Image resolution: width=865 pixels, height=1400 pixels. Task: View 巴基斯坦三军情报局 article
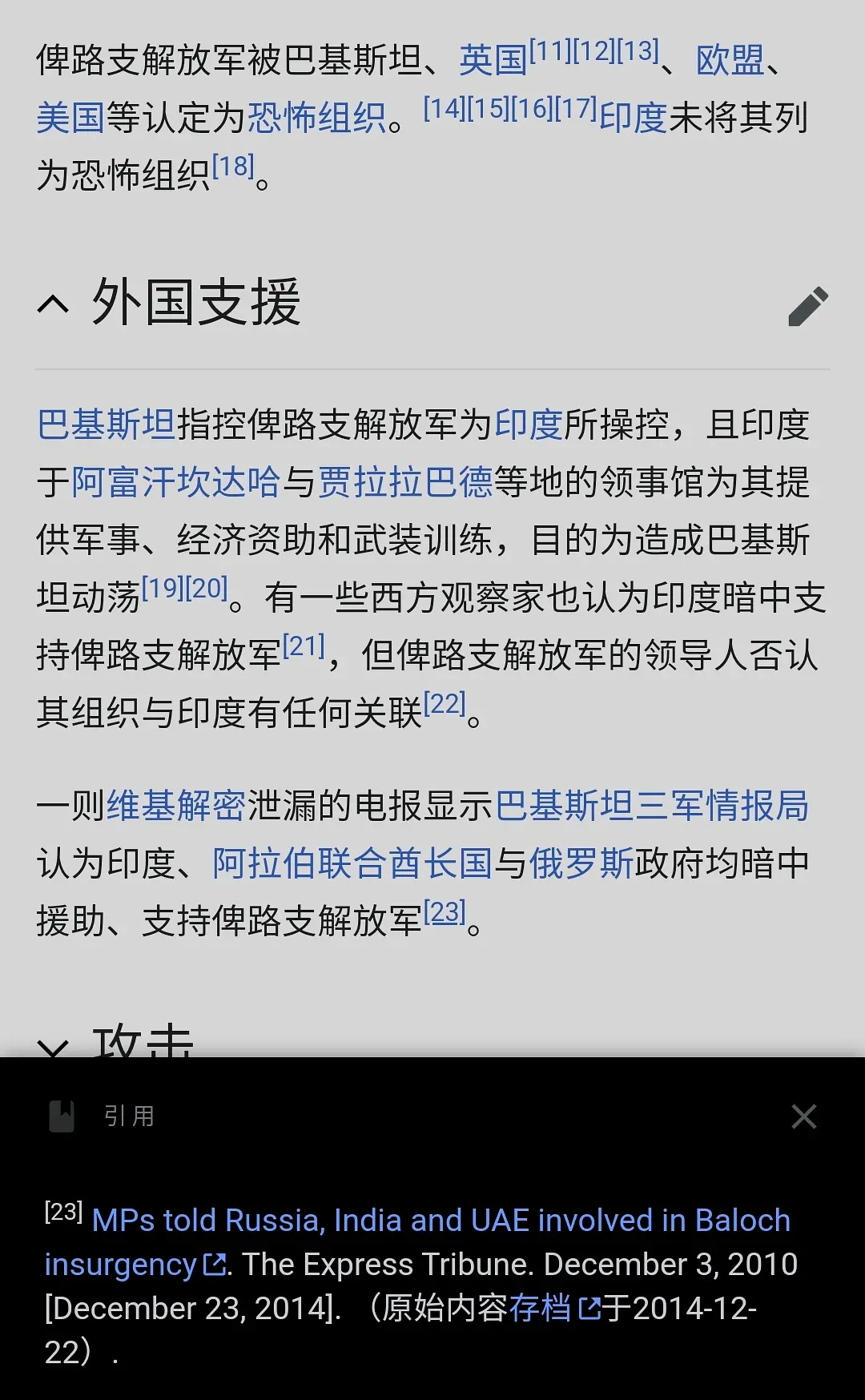pos(652,807)
